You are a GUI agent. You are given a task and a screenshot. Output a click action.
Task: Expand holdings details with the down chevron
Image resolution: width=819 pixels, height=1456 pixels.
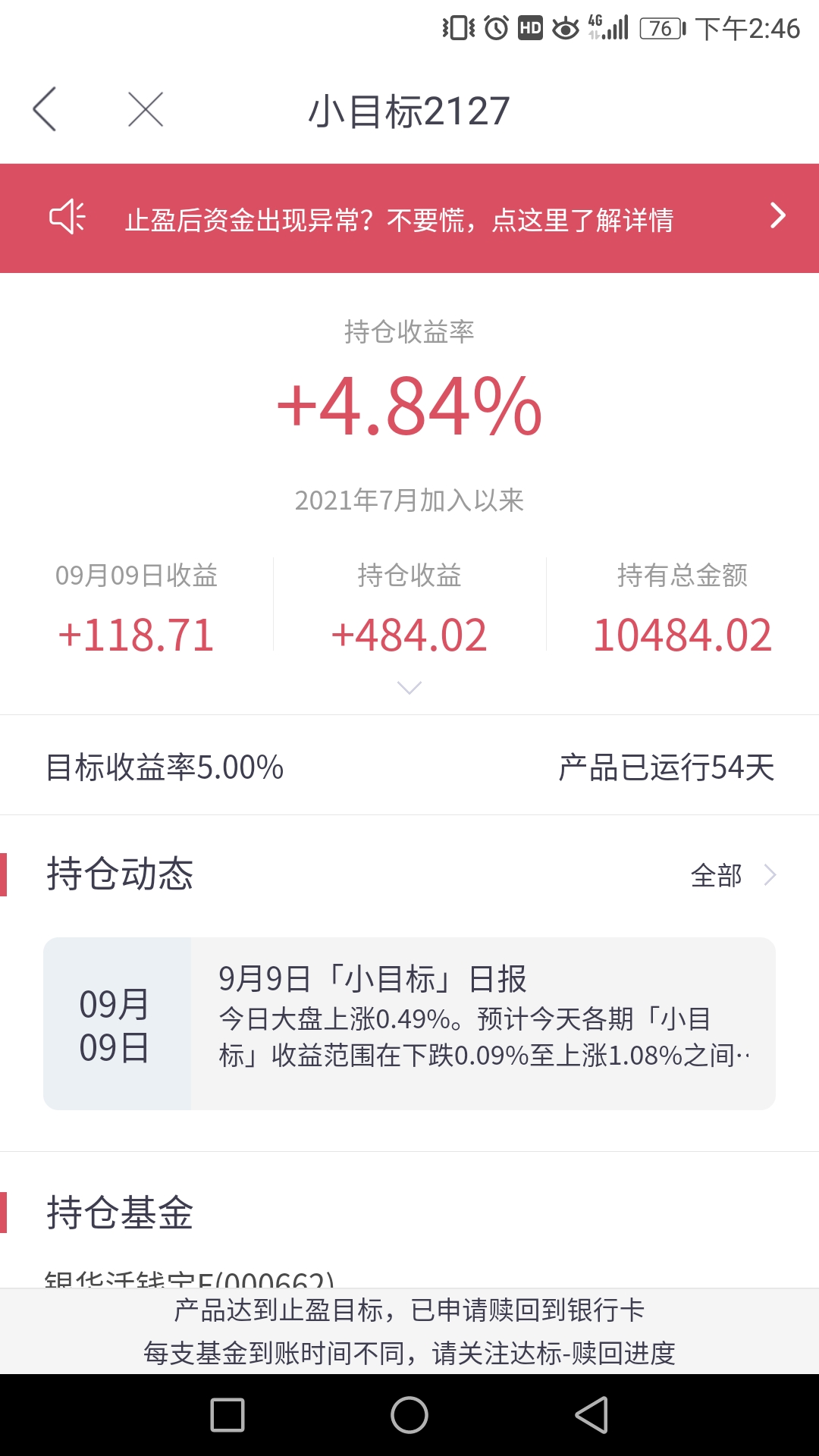click(409, 688)
